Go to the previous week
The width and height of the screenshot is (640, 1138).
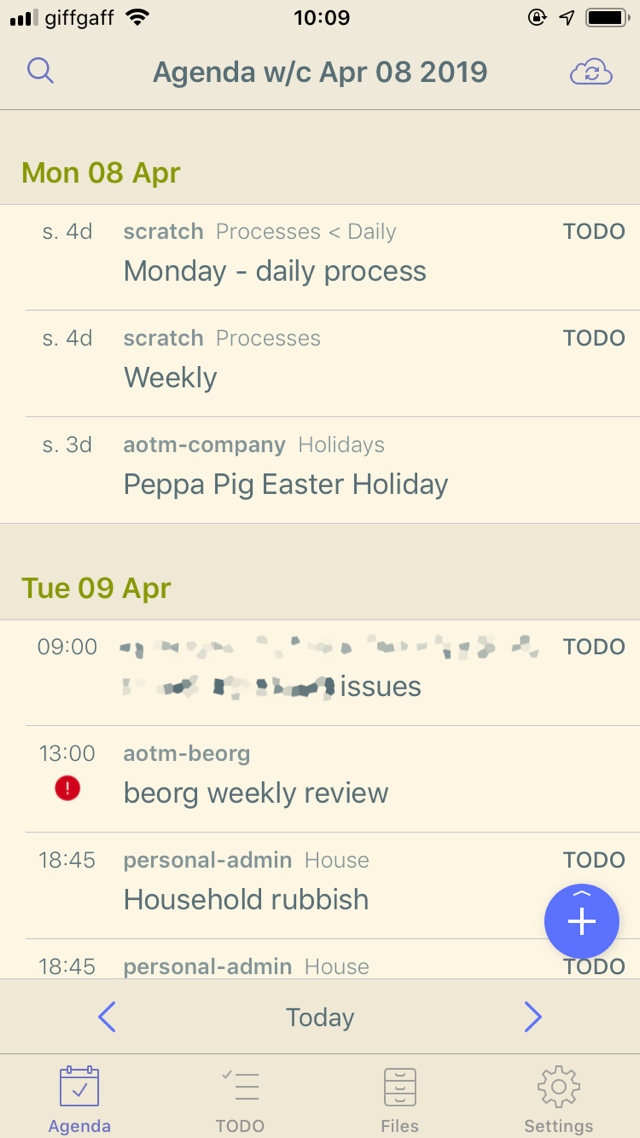click(x=107, y=1017)
